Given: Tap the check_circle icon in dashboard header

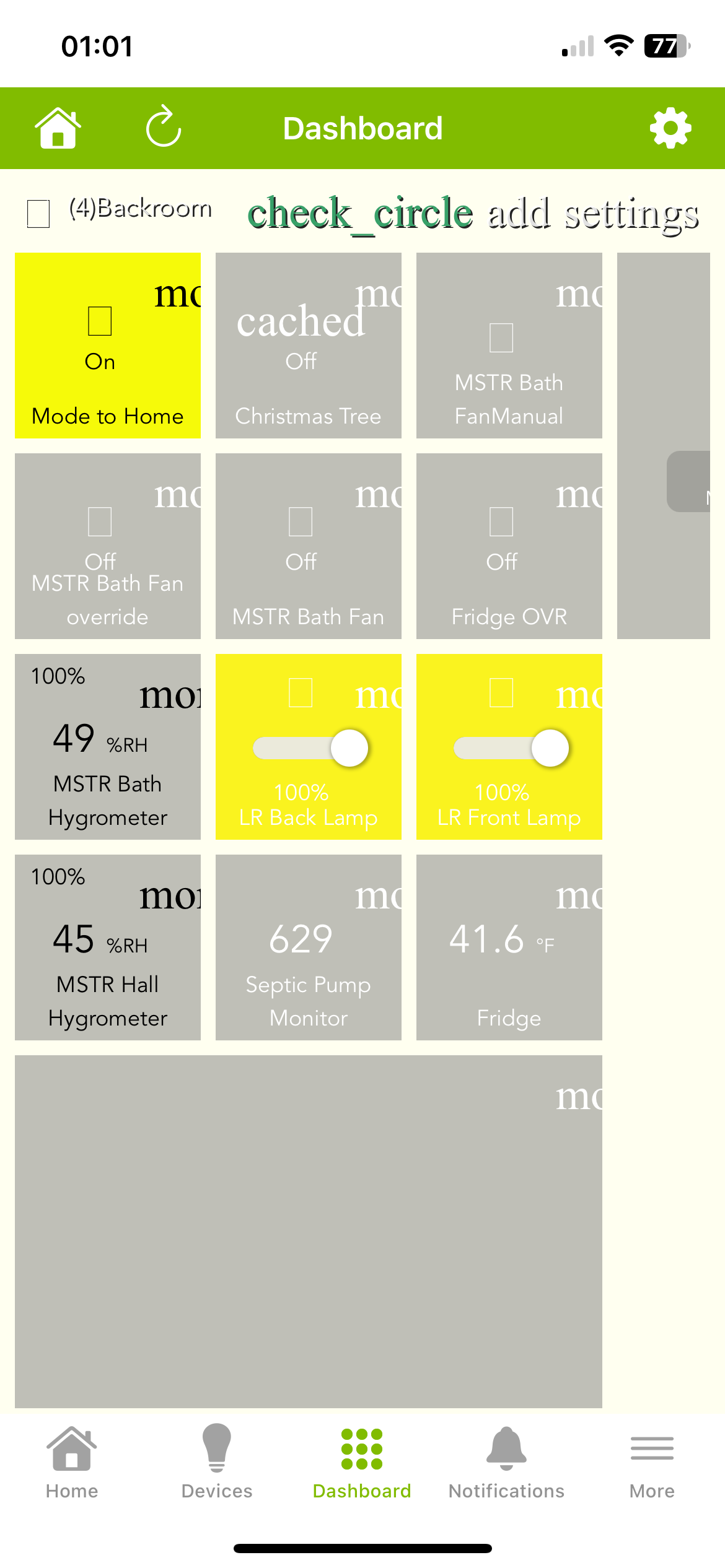Looking at the screenshot, I should point(361,214).
